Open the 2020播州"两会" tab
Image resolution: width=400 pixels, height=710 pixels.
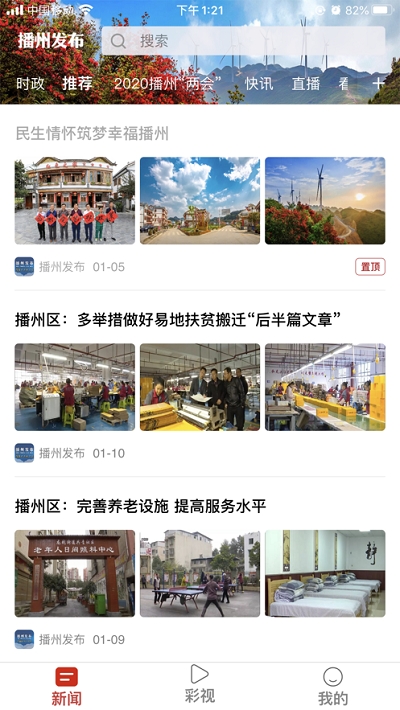pos(169,84)
